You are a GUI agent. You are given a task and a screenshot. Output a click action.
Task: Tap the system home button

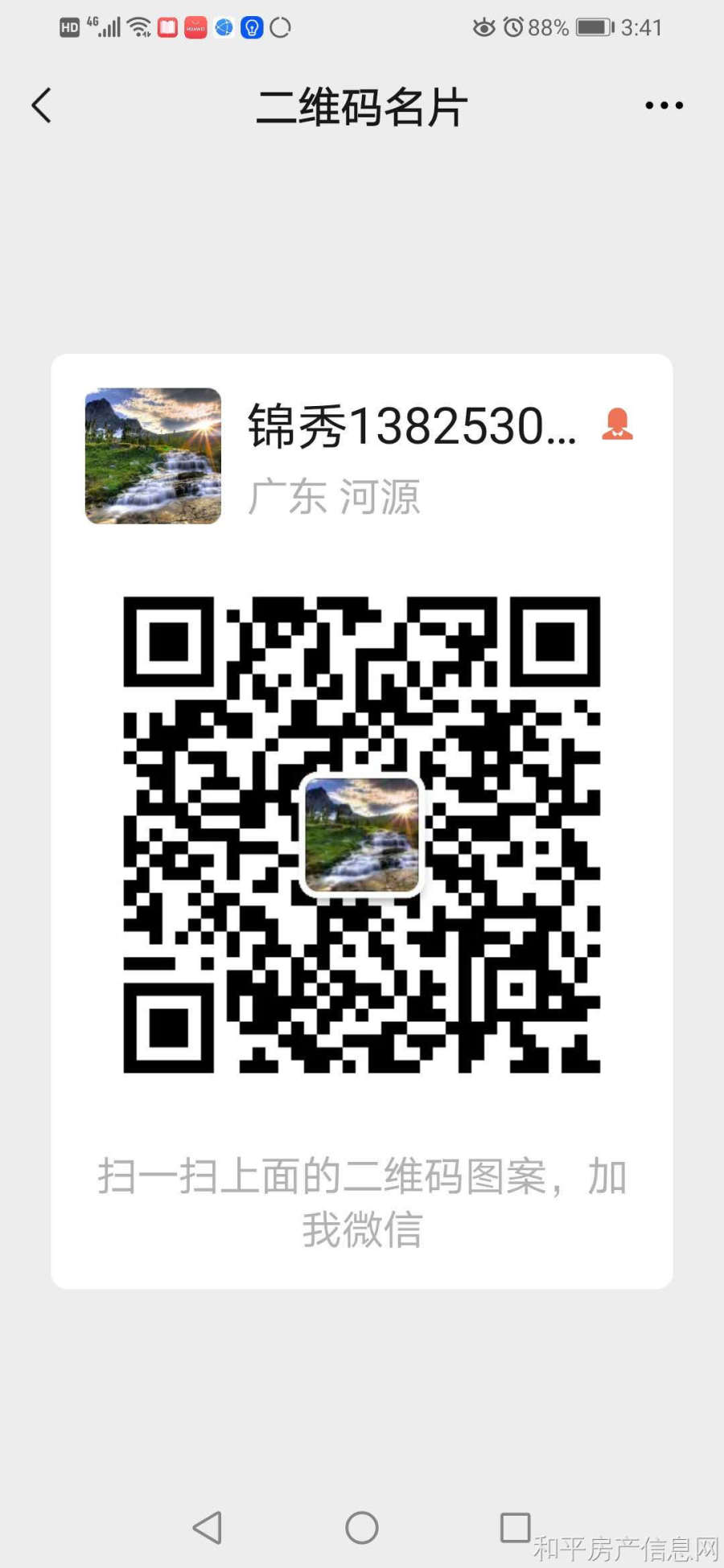pyautogui.click(x=362, y=1527)
